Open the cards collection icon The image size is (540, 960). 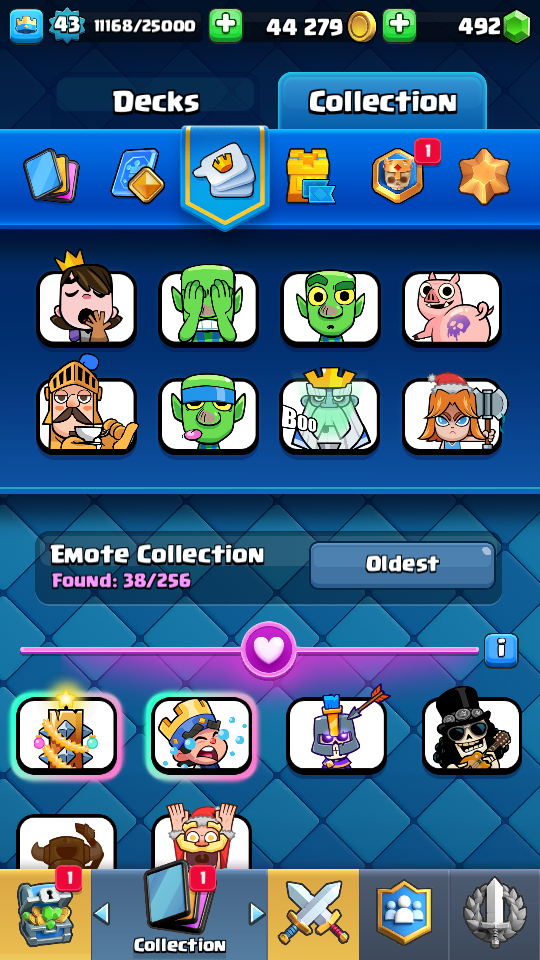click(x=51, y=178)
